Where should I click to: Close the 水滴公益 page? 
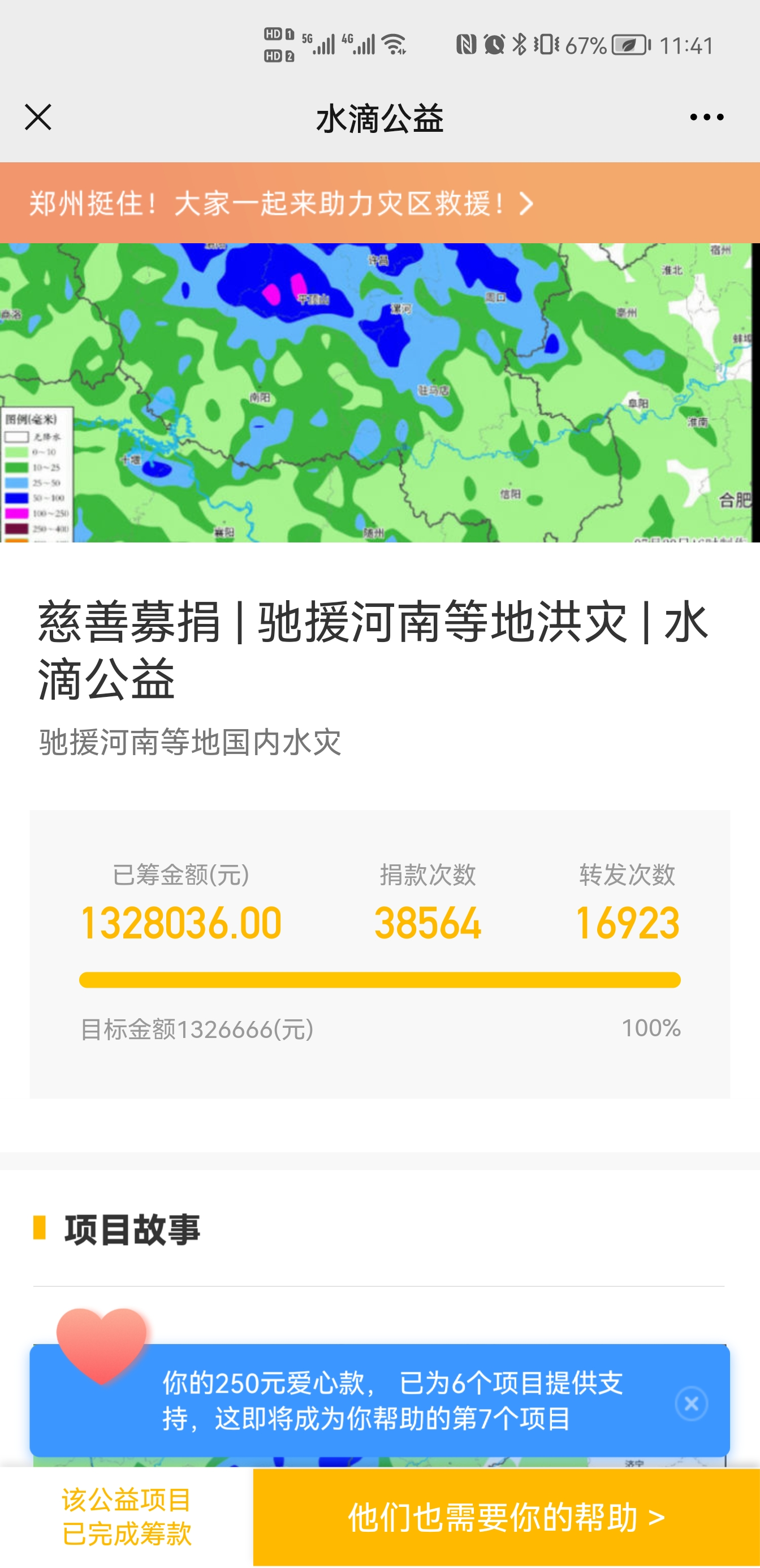click(38, 117)
